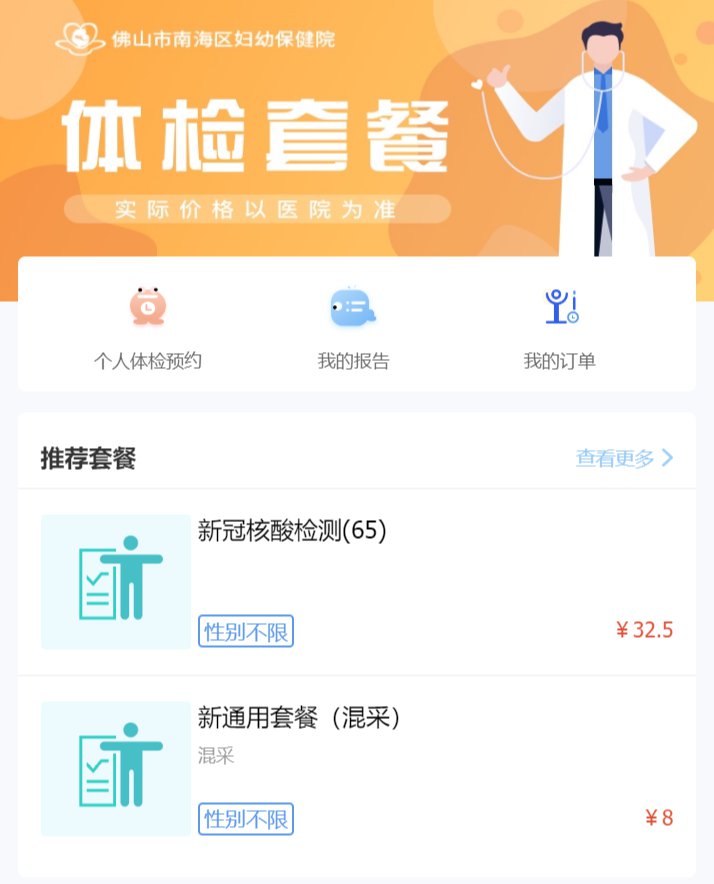Tap 查看更多 to see more packages
This screenshot has height=884, width=714.
click(624, 458)
